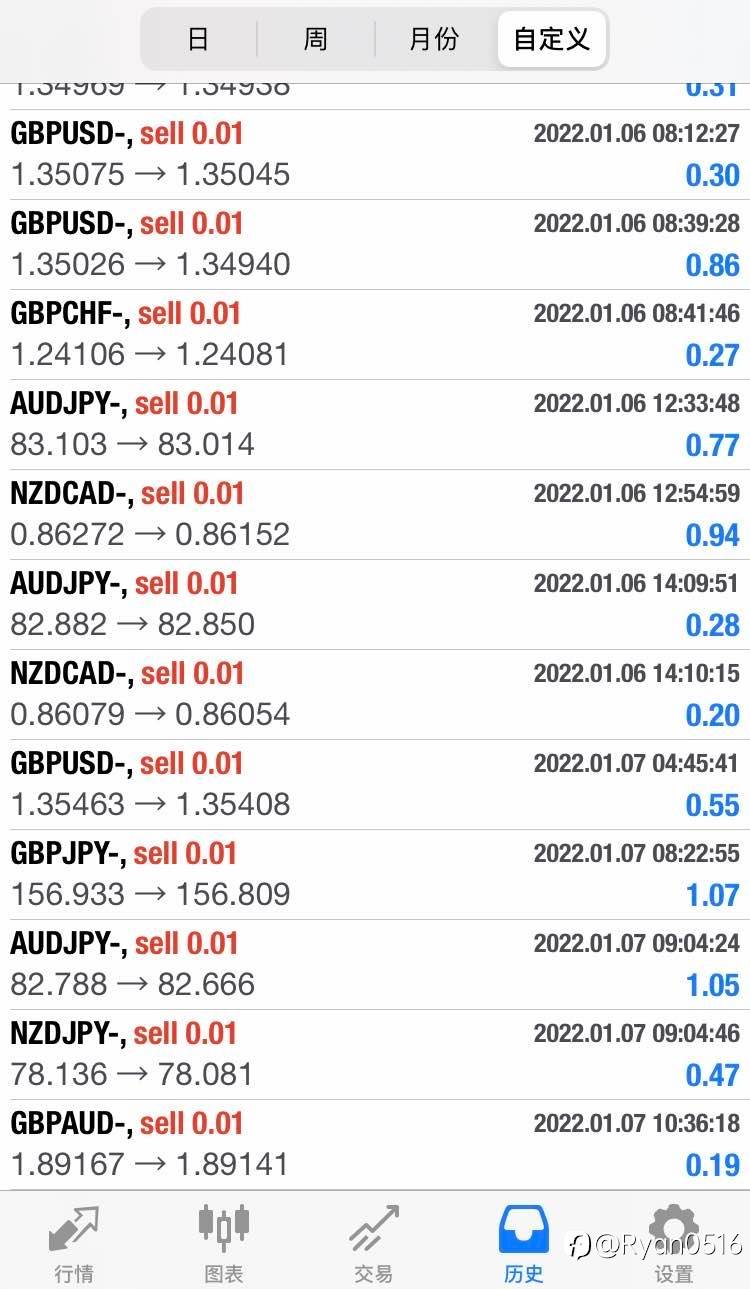Open the 行情 quotes tab
Viewport: 750px width, 1289px height.
pos(74,1243)
